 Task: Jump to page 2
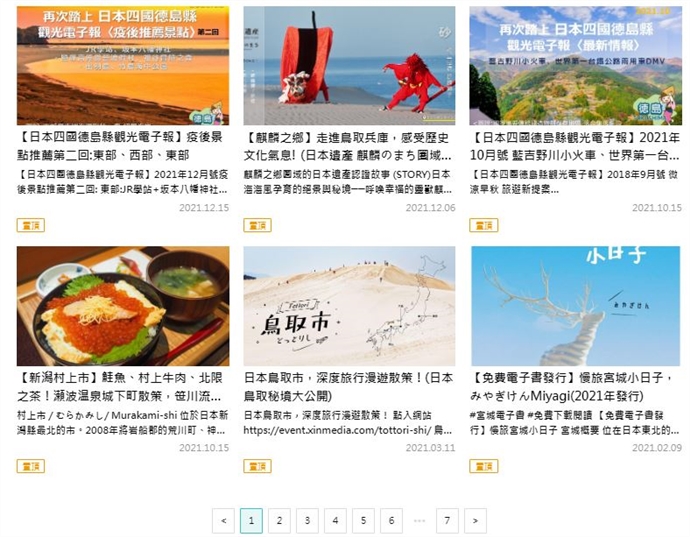click(279, 520)
